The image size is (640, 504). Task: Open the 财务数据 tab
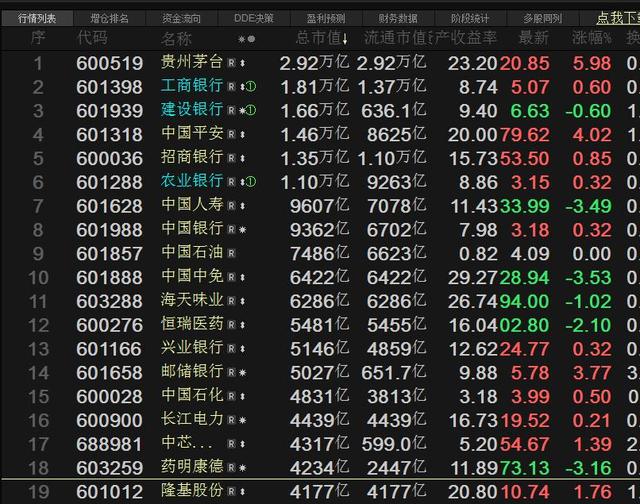398,17
